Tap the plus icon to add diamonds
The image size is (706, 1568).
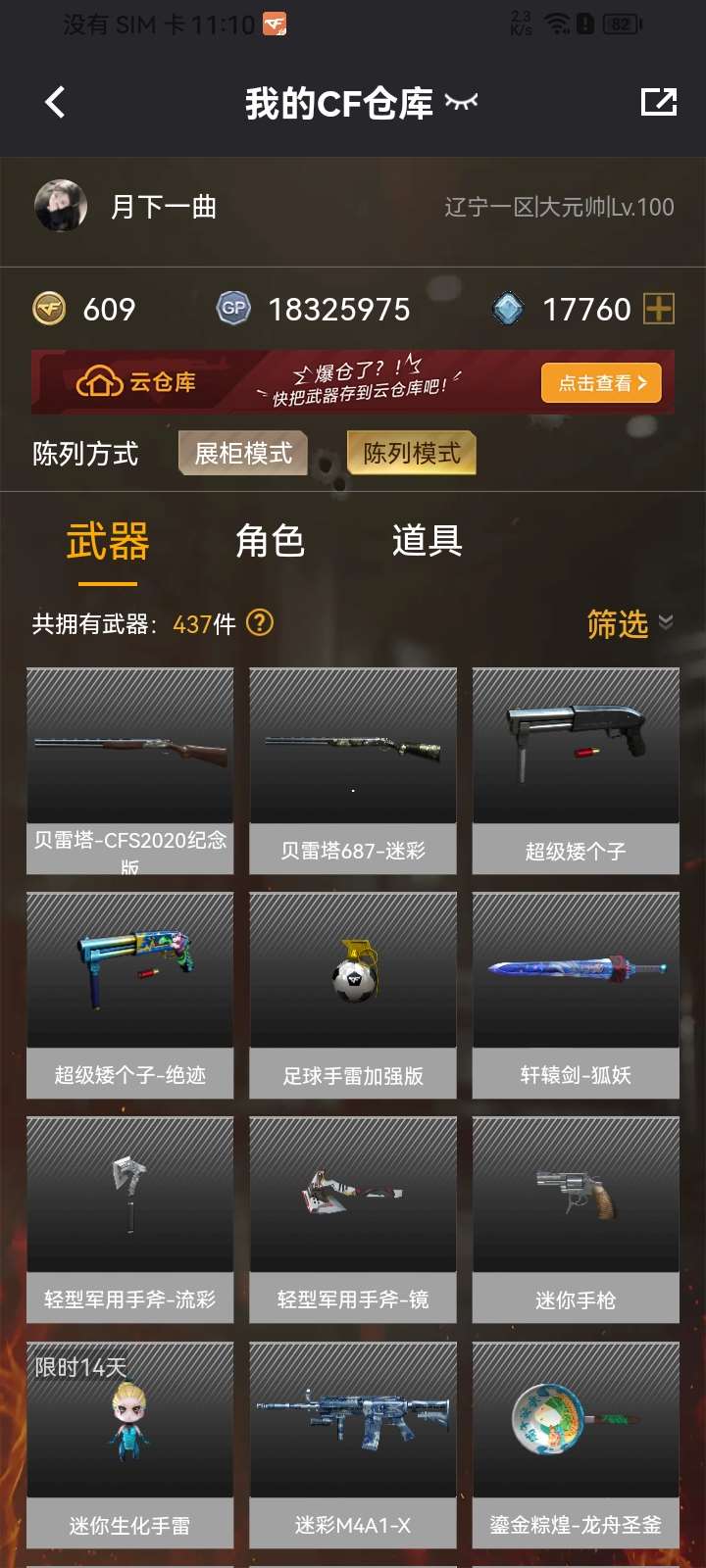[x=659, y=310]
